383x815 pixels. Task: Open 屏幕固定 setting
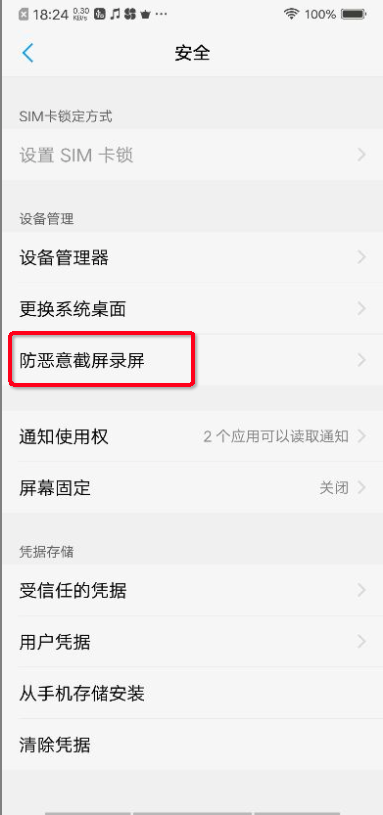pos(192,488)
